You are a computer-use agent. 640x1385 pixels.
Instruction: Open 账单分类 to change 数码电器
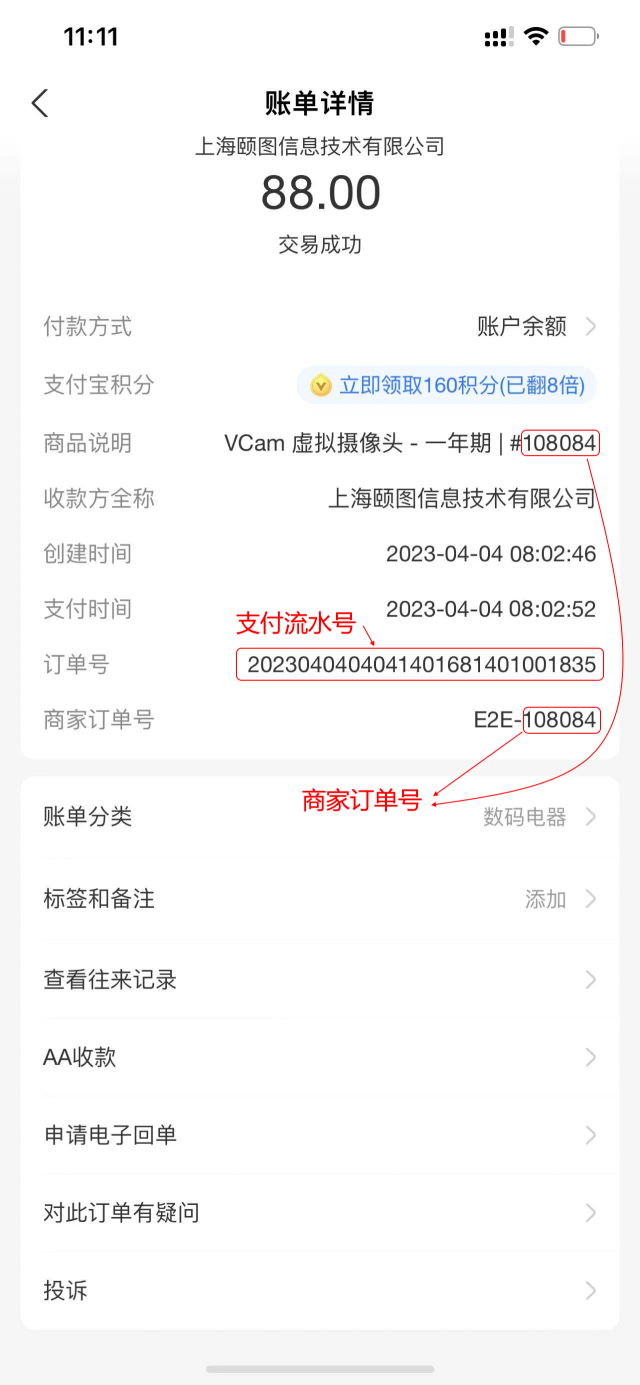[x=320, y=817]
